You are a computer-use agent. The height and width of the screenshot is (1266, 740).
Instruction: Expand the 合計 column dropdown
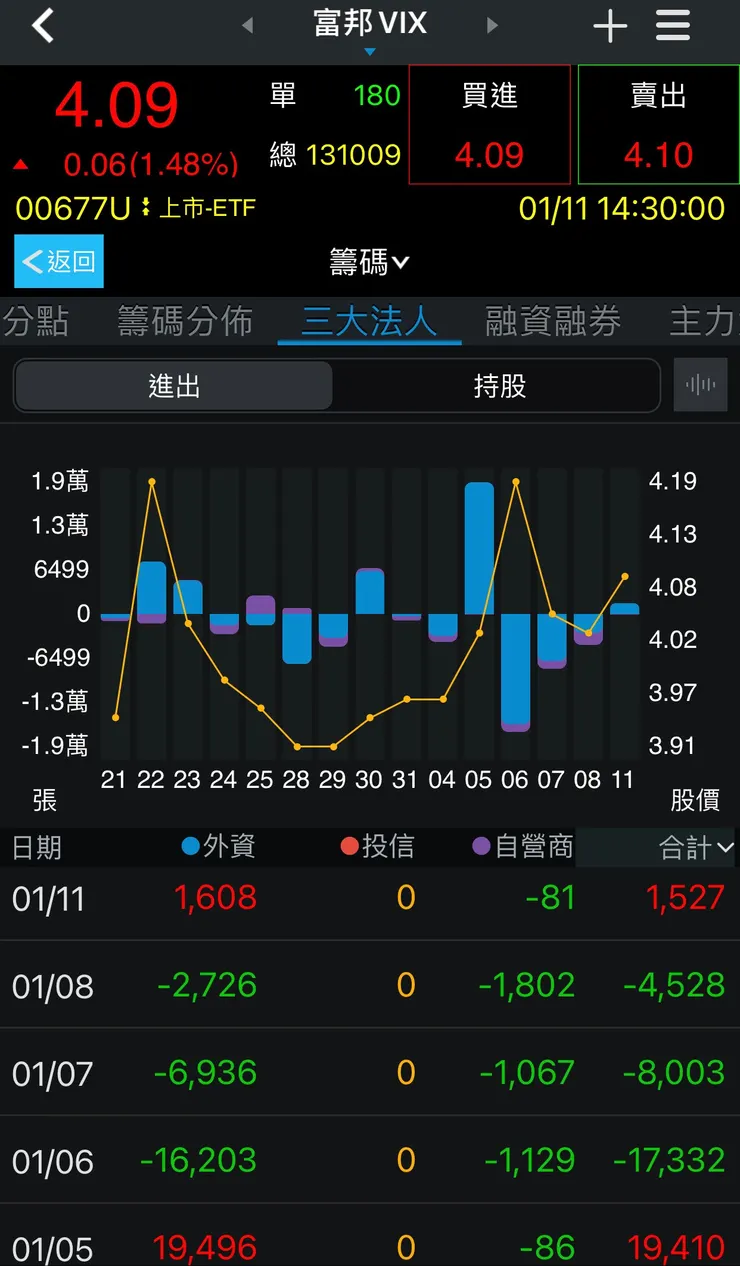(690, 846)
